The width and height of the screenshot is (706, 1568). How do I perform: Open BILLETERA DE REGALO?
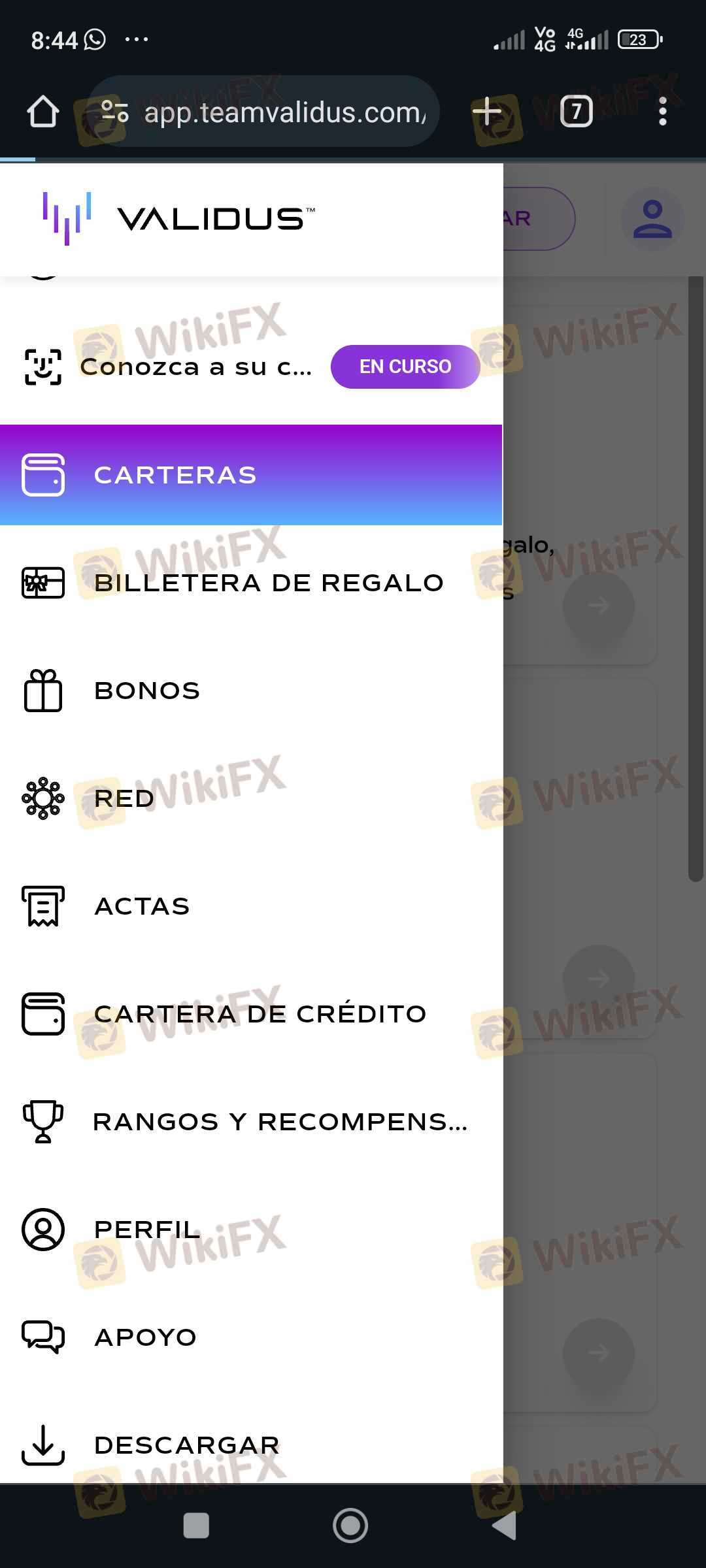(x=251, y=583)
